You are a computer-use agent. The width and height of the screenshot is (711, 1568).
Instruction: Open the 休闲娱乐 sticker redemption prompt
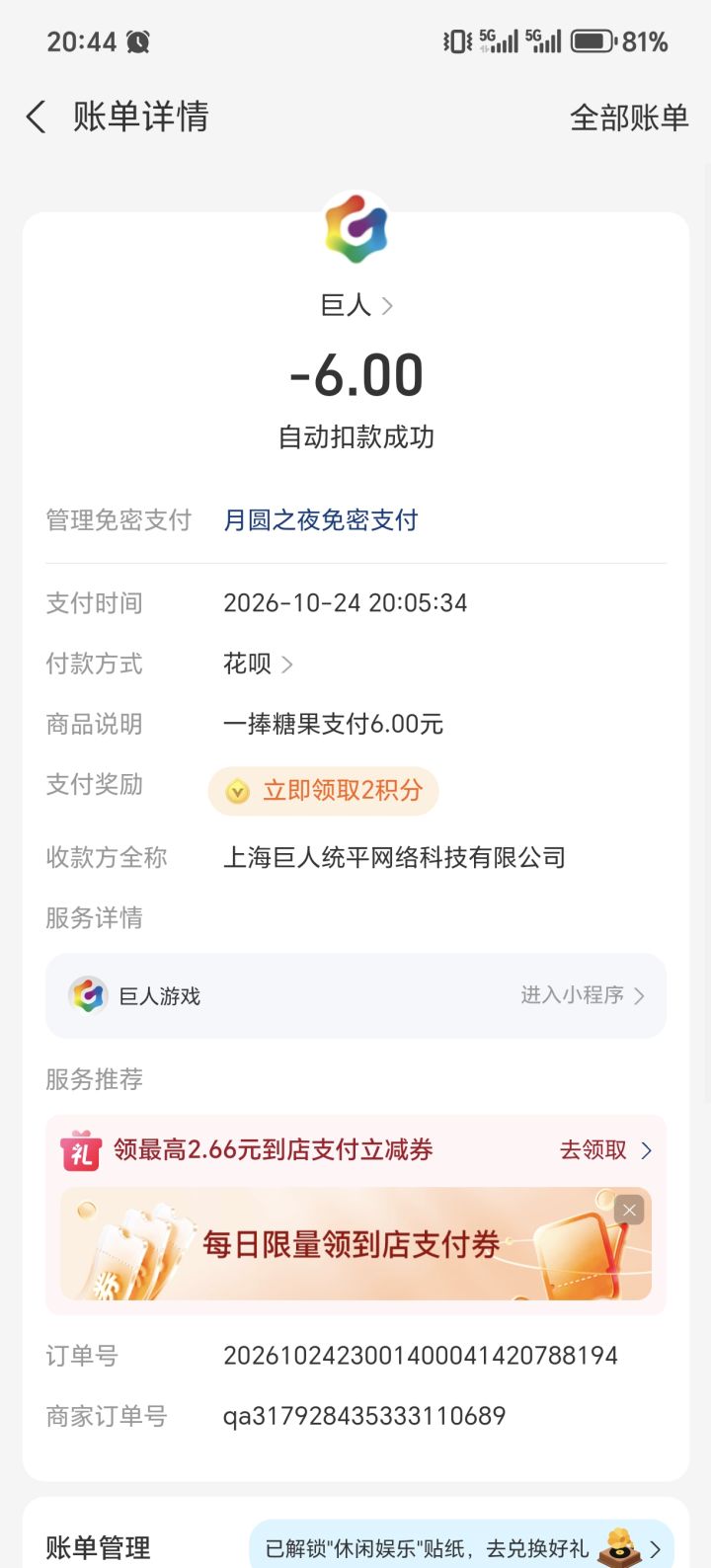[461, 1547]
